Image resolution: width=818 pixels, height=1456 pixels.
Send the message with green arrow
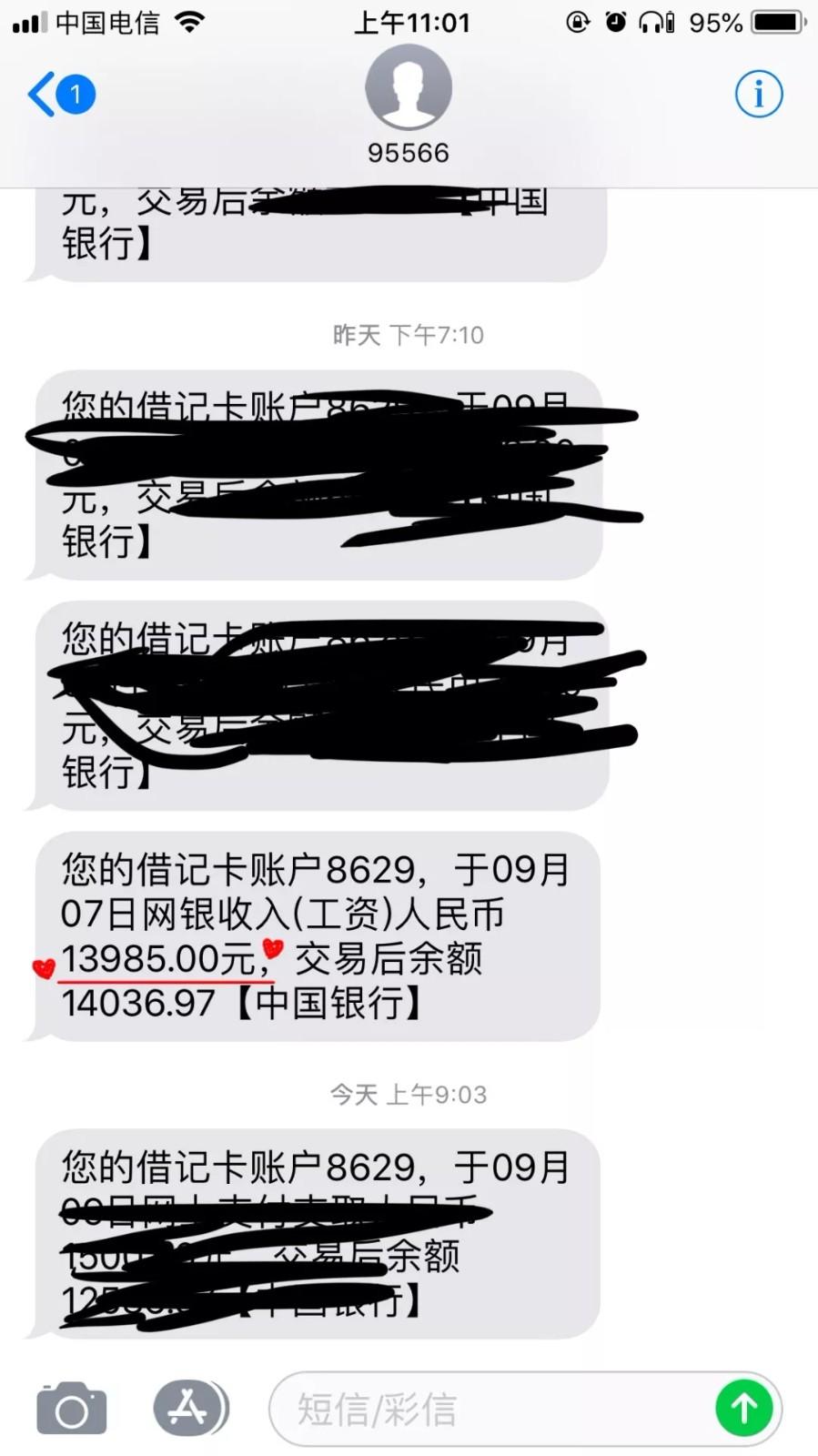click(744, 1409)
